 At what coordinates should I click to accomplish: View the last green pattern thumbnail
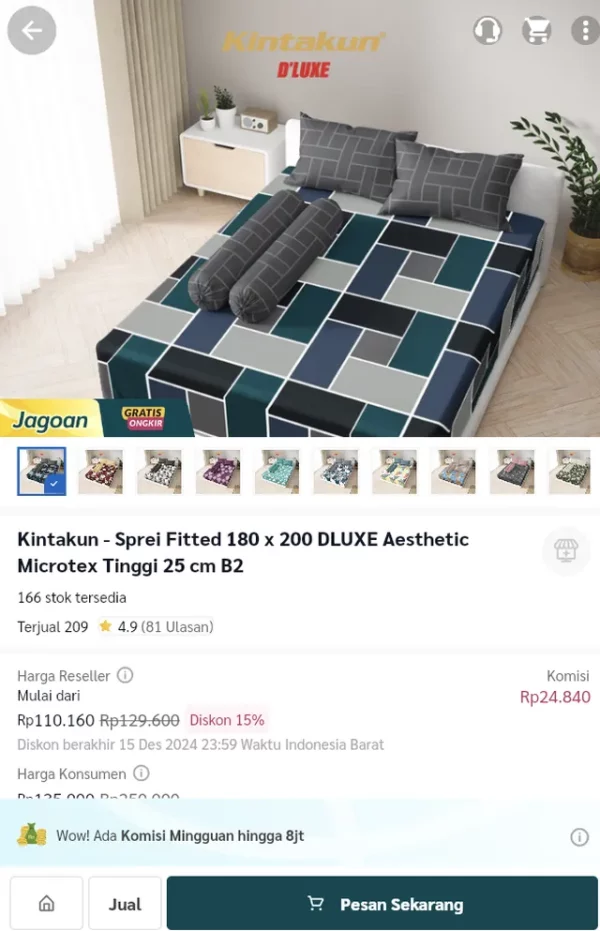click(x=571, y=471)
